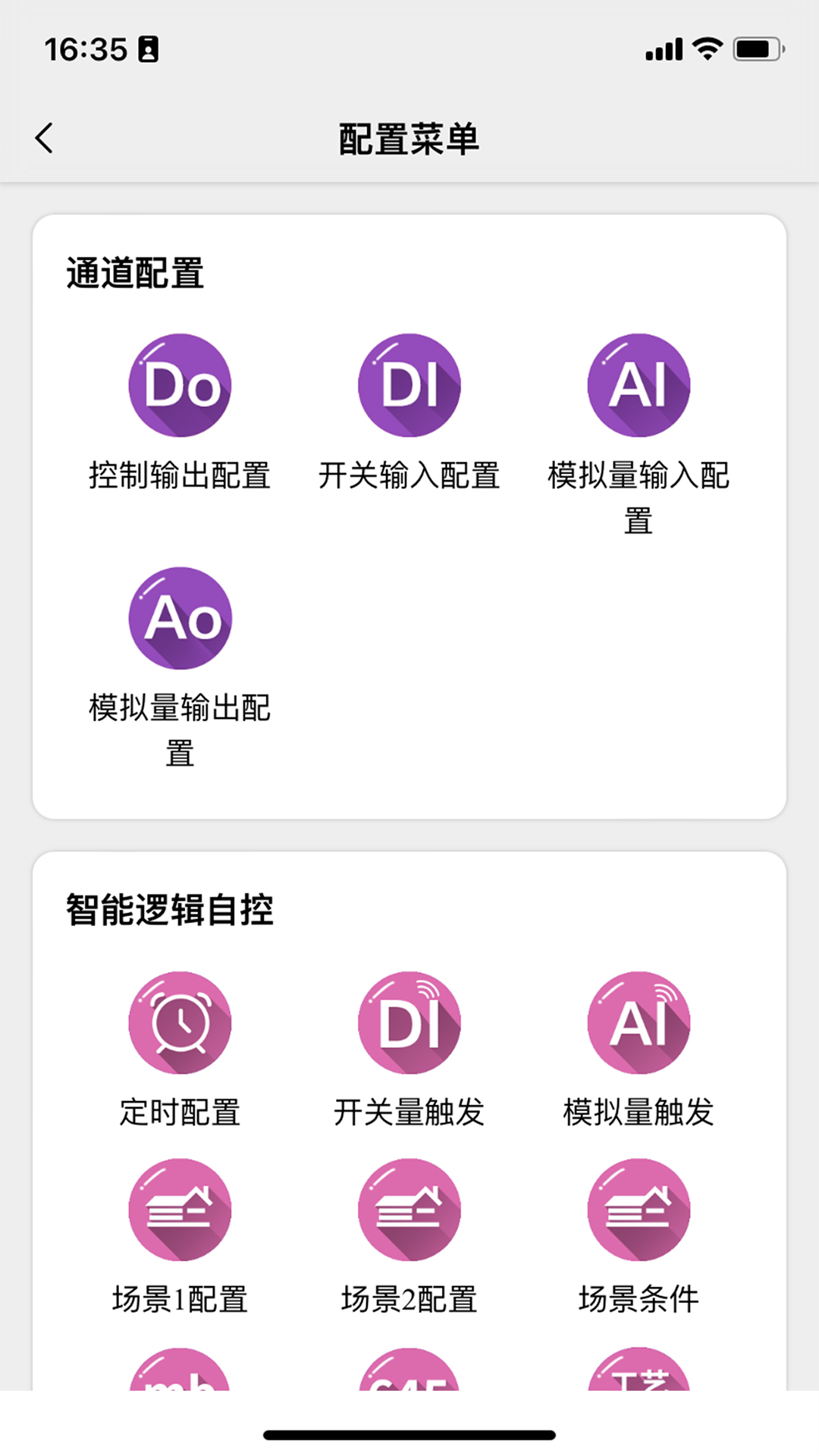This screenshot has width=819, height=1456.
Task: Go back from 配置菜单
Action: pos(45,138)
